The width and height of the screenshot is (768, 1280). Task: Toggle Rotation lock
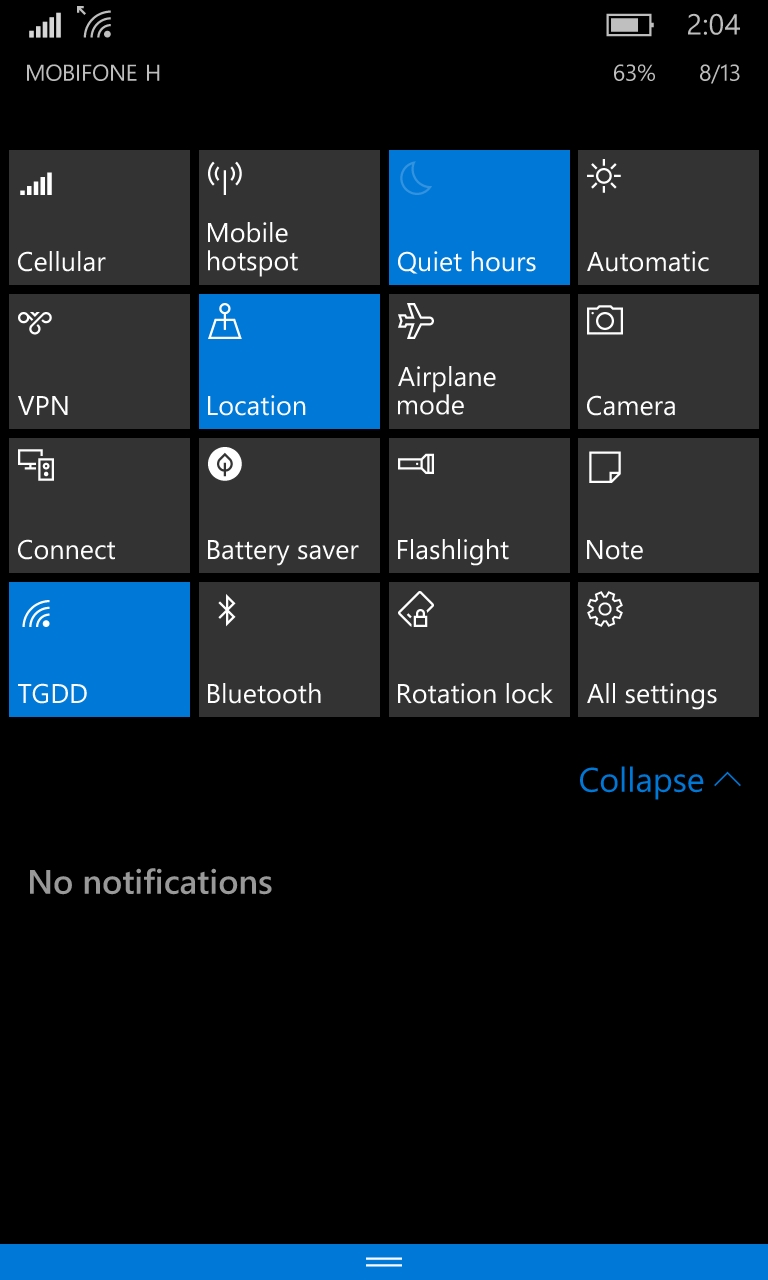pyautogui.click(x=478, y=649)
